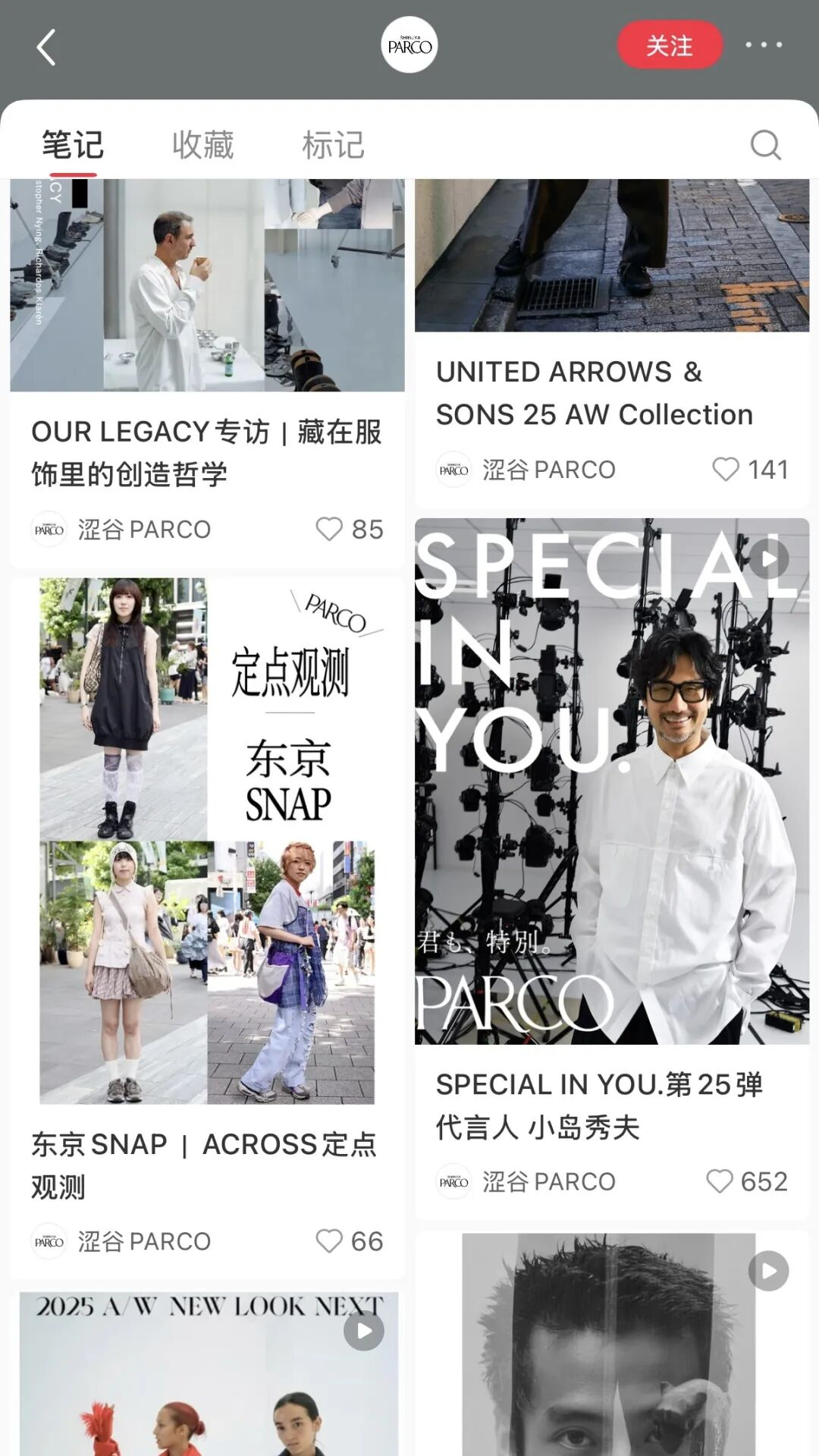
Task: Open the 2025 A/W NEW LOOK video
Action: pyautogui.click(x=208, y=1373)
